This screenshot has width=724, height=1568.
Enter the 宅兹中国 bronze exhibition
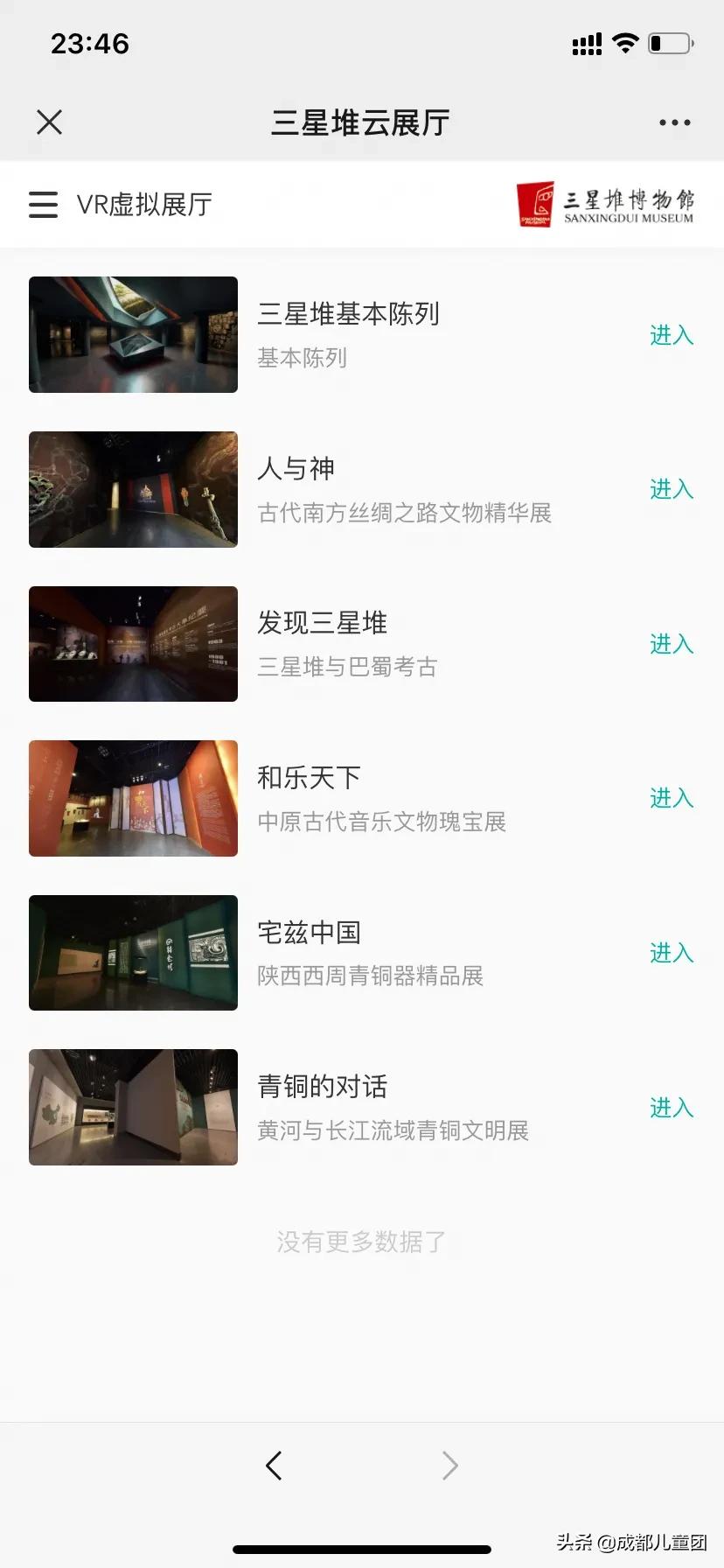click(671, 954)
